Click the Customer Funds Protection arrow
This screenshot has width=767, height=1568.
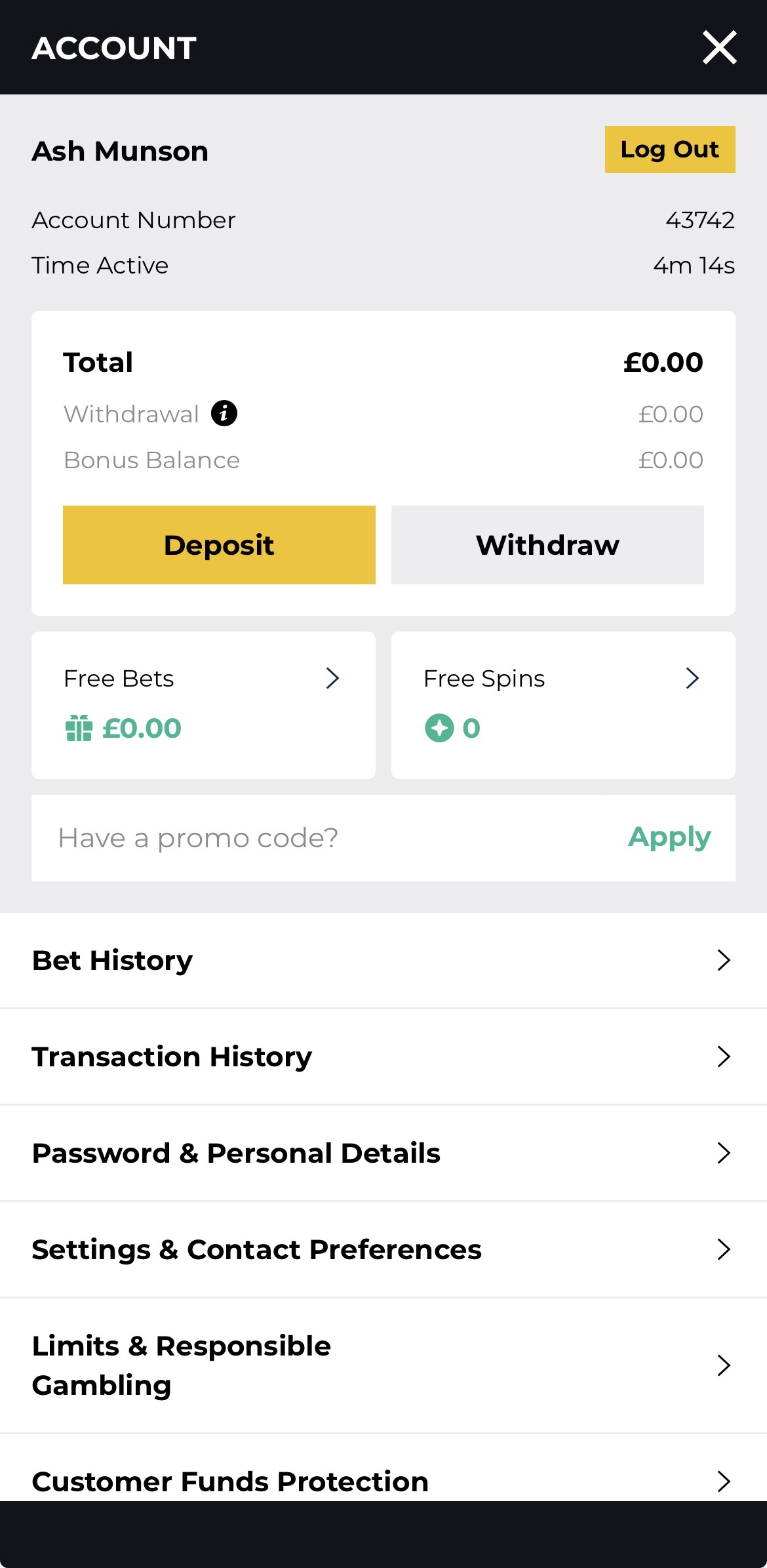[724, 1481]
